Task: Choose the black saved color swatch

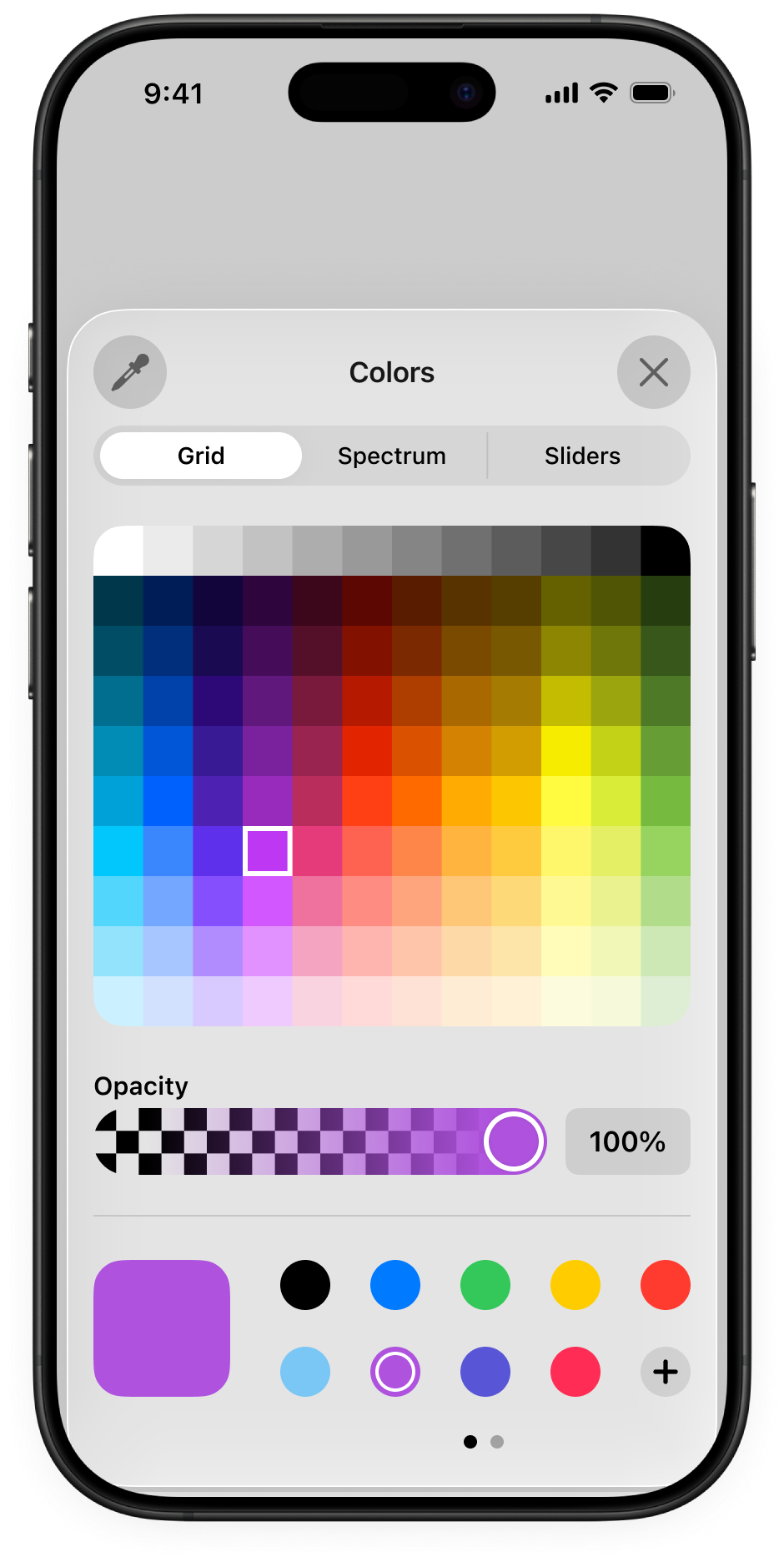Action: [305, 1284]
